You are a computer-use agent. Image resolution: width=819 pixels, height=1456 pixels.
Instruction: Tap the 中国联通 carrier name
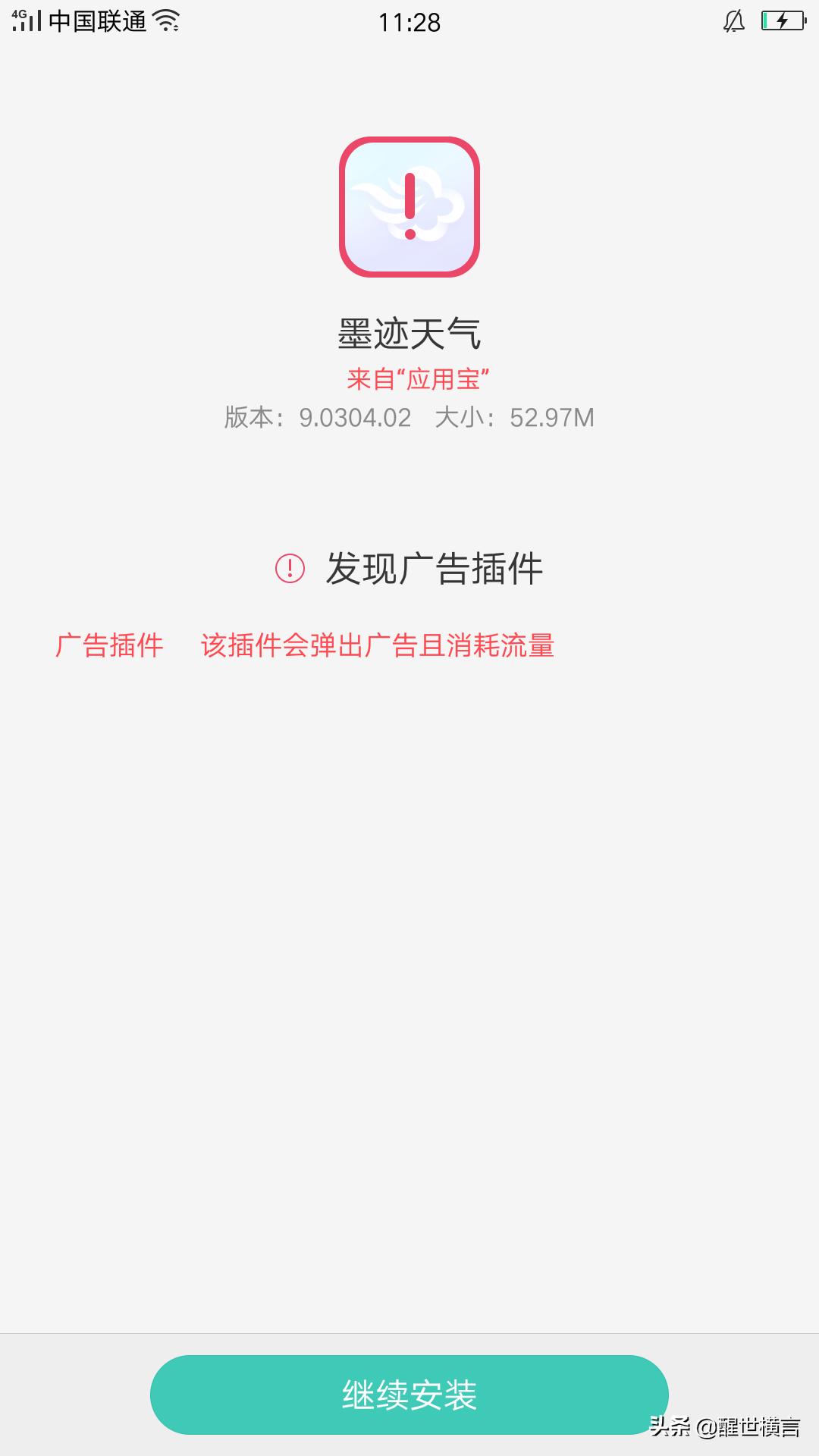tap(99, 21)
